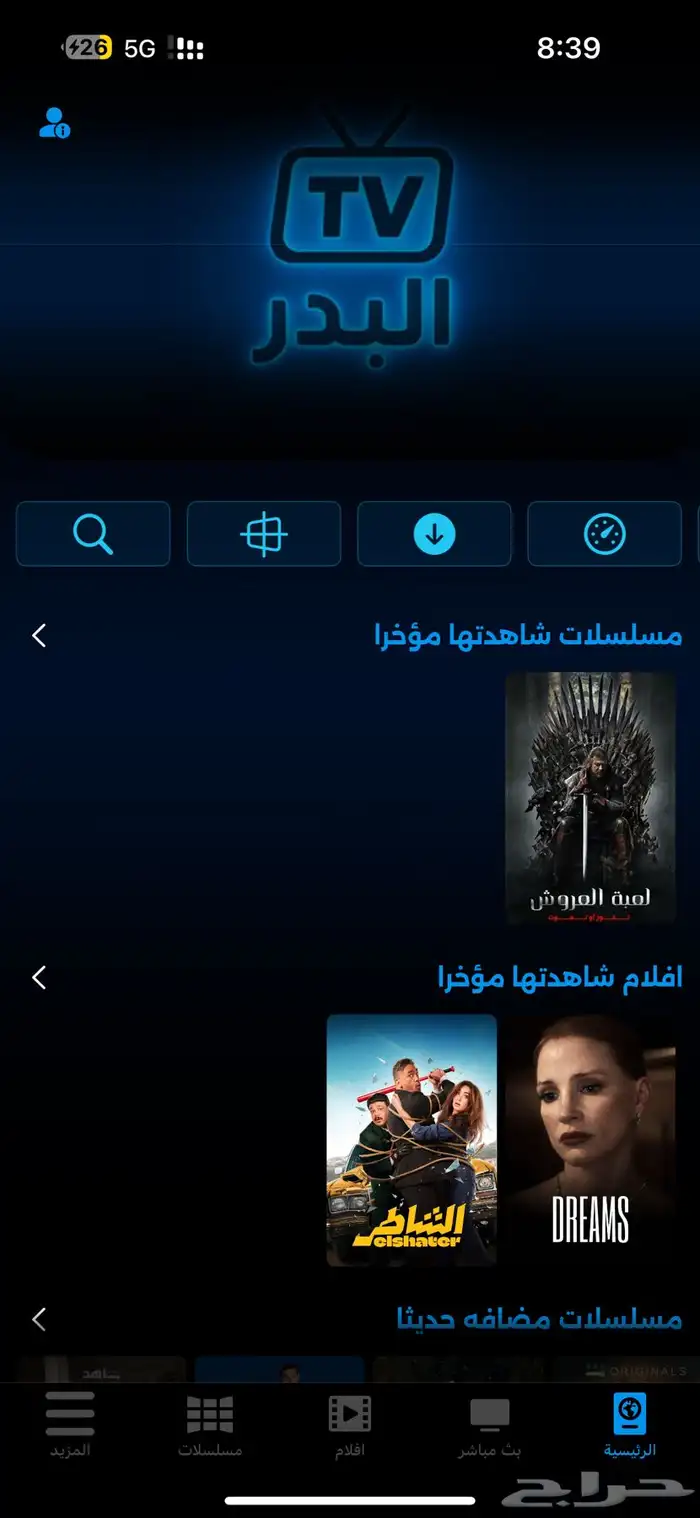Screen dimensions: 700x1518
Task: Switch to the افلام movies tab
Action: (x=350, y=1426)
